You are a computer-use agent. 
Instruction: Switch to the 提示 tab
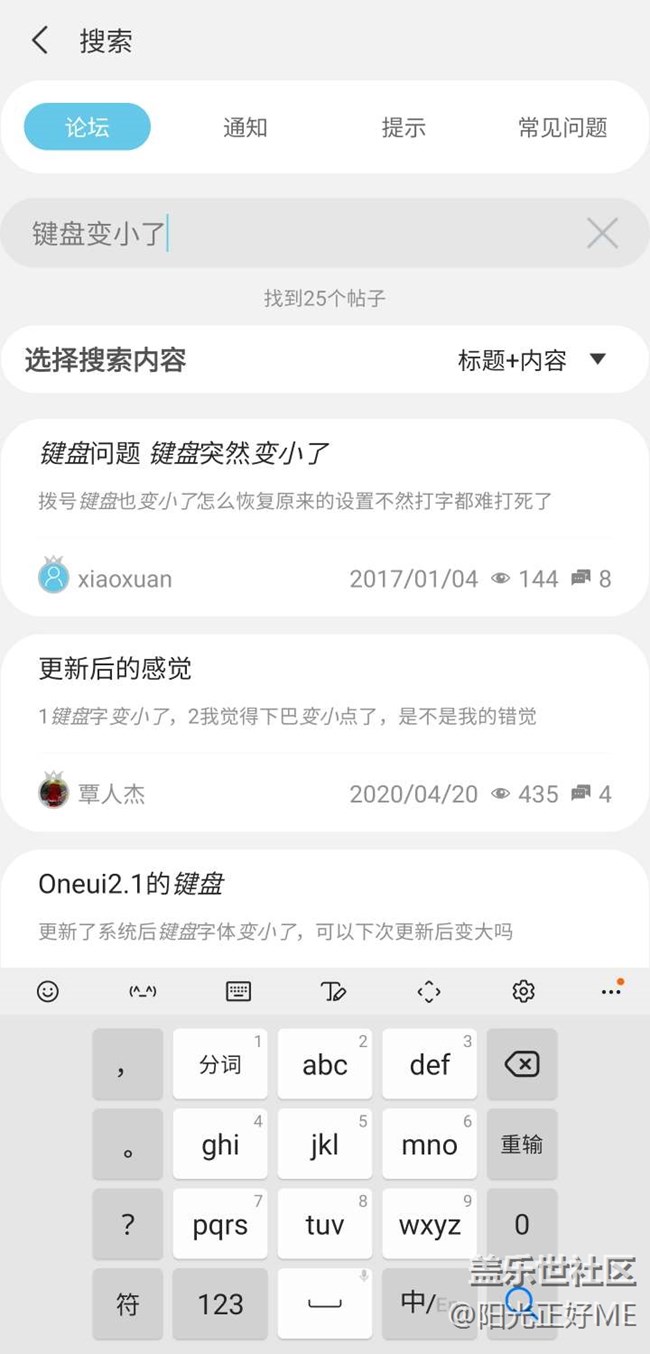click(x=403, y=128)
